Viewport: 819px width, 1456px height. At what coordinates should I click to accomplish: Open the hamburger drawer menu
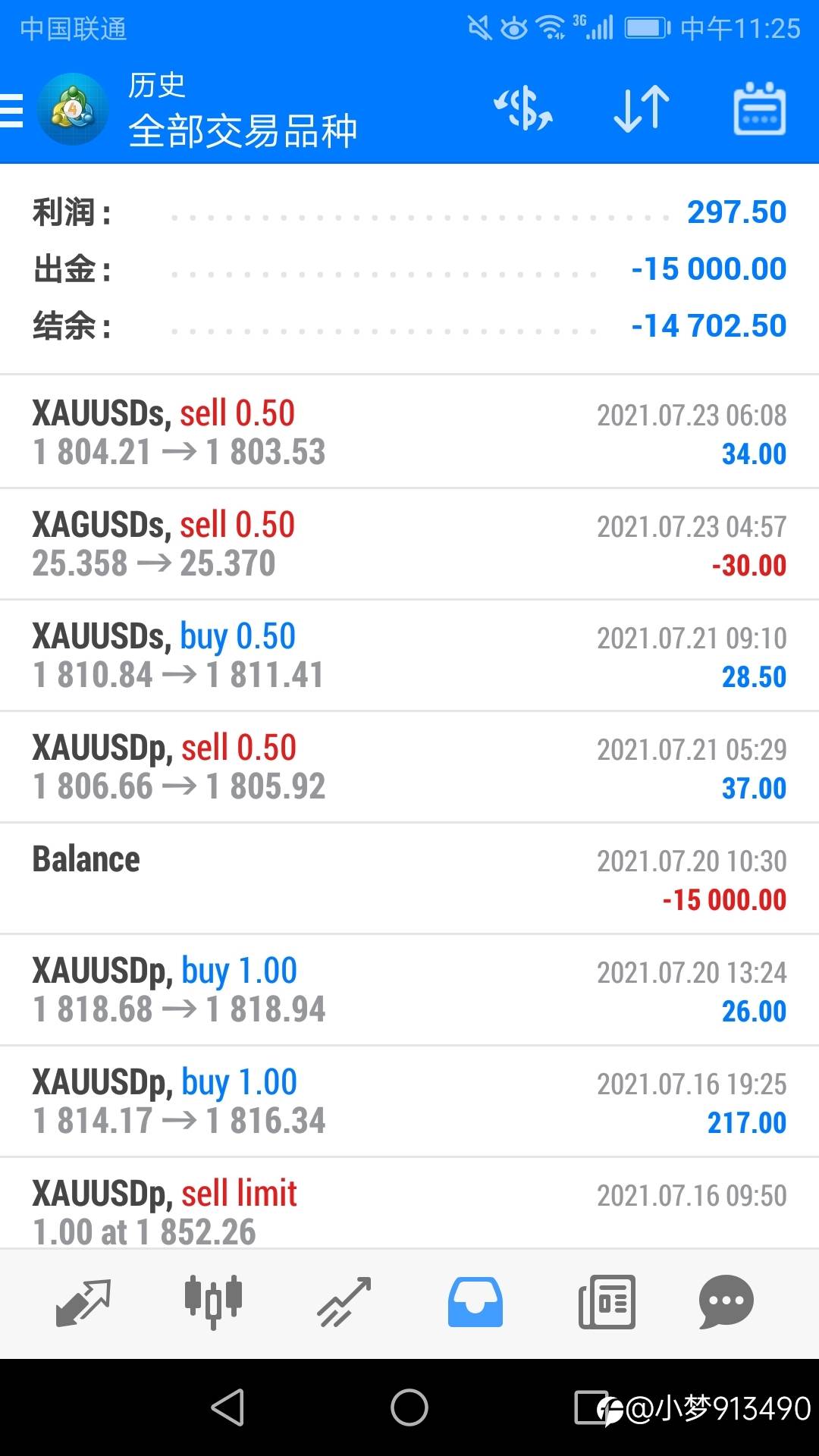tap(12, 111)
